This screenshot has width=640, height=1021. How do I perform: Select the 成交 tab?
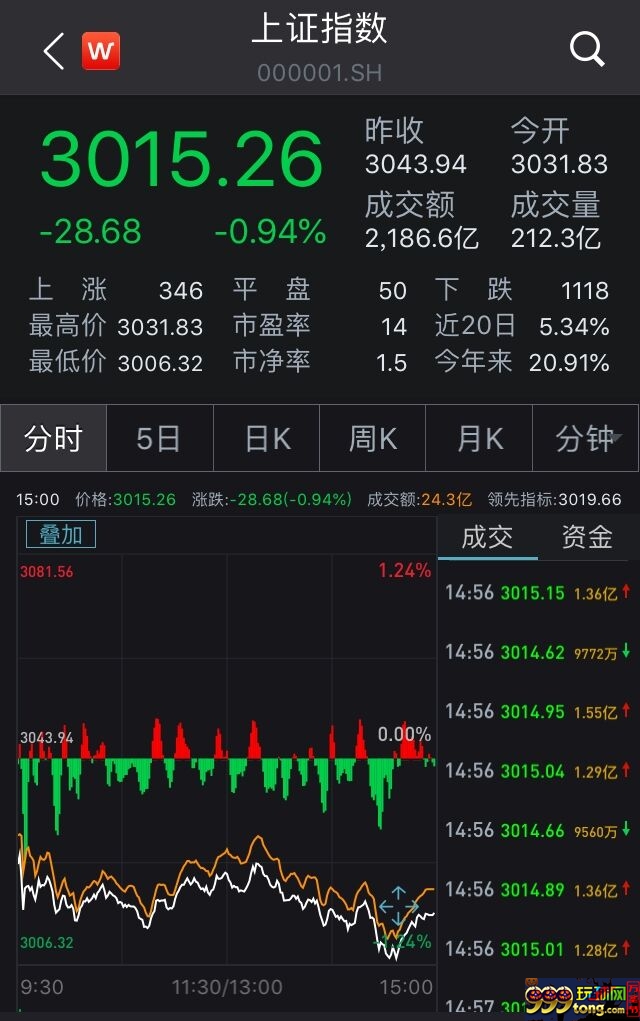coord(487,537)
